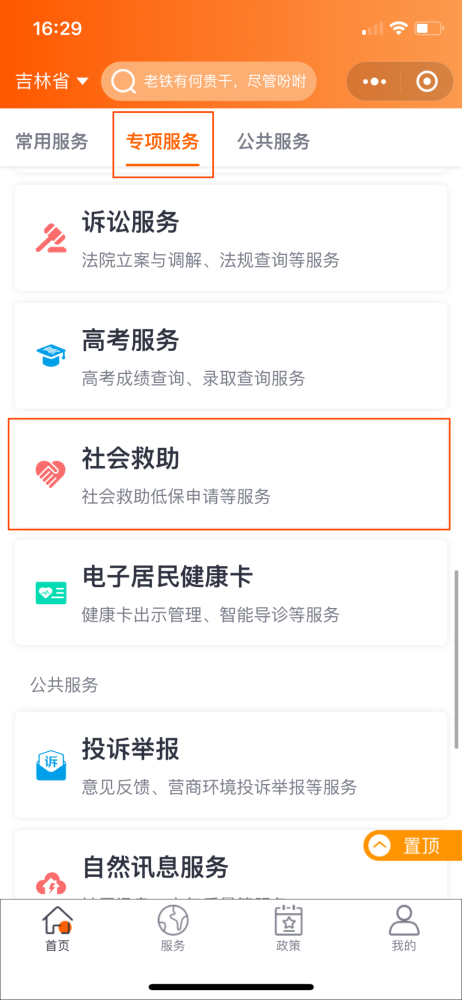The width and height of the screenshot is (462, 1000).
Task: Select the 专项服务 tab
Action: pos(163,142)
